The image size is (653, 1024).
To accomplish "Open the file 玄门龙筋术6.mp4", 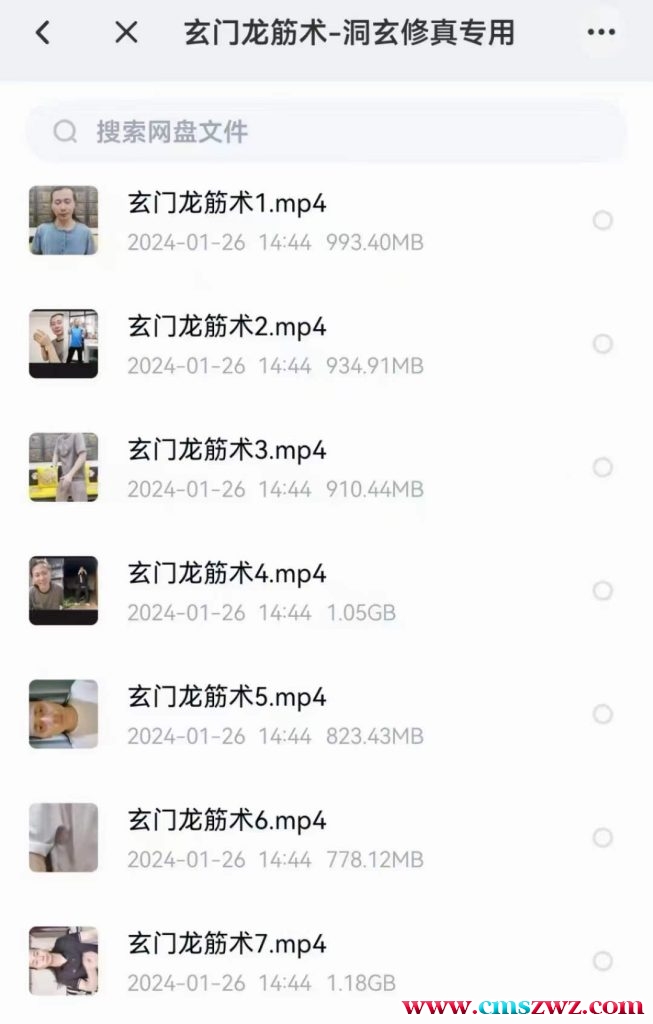I will 227,821.
